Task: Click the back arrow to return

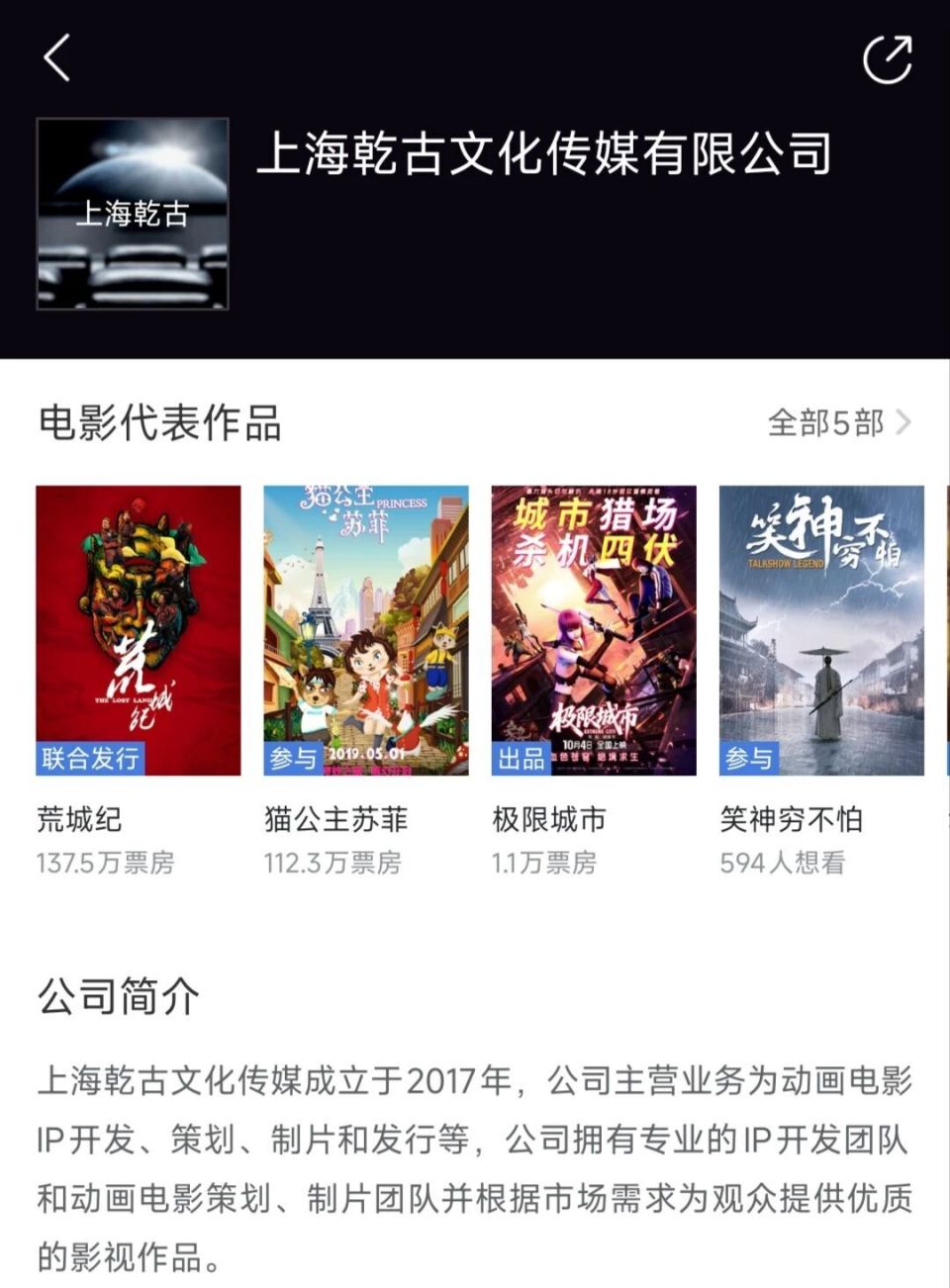Action: pyautogui.click(x=56, y=56)
